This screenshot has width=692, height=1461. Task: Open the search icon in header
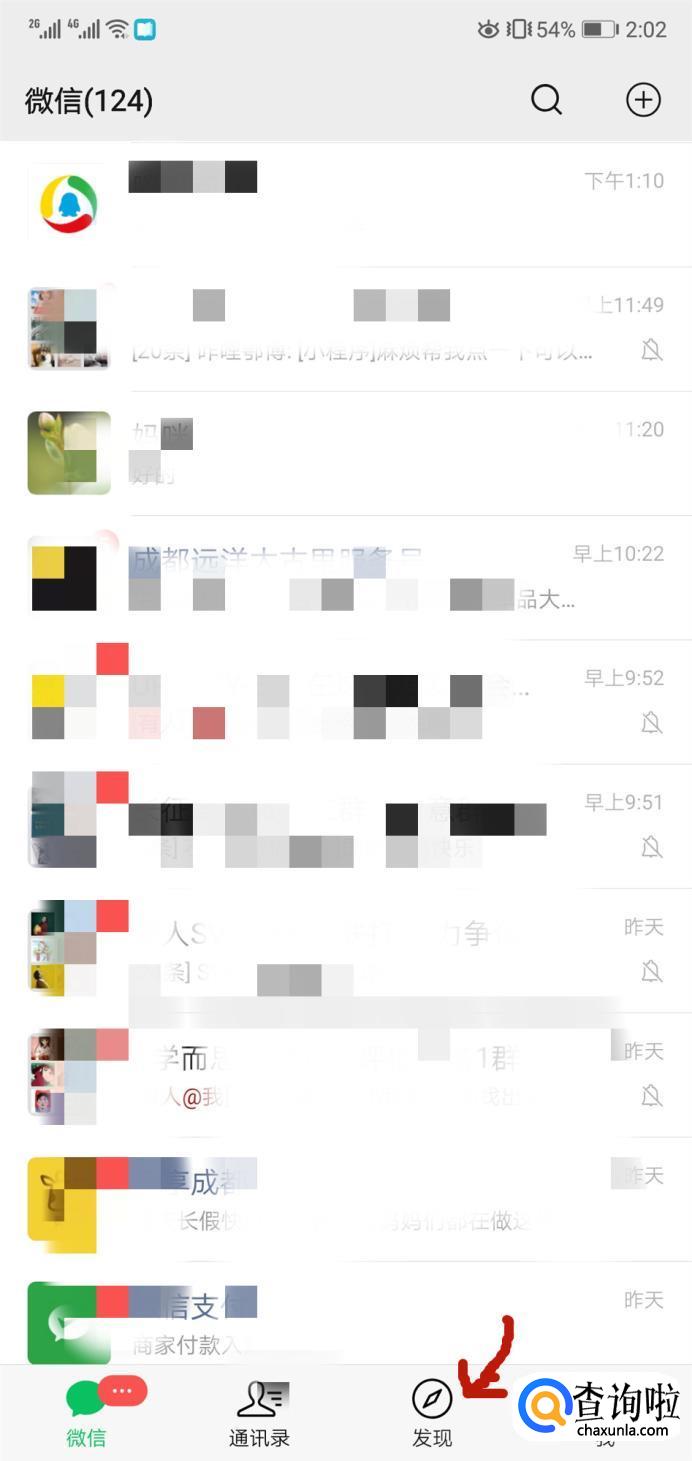(546, 100)
